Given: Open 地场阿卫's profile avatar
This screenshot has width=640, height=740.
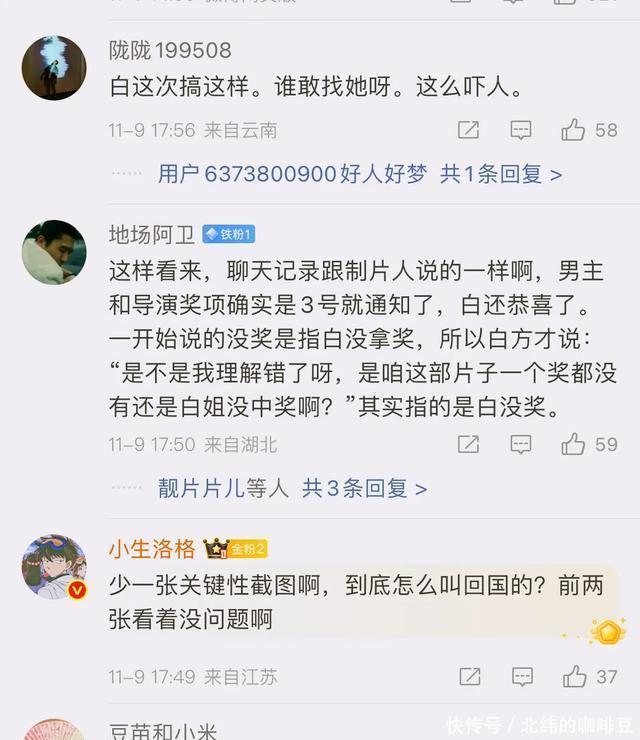Looking at the screenshot, I should click(54, 252).
